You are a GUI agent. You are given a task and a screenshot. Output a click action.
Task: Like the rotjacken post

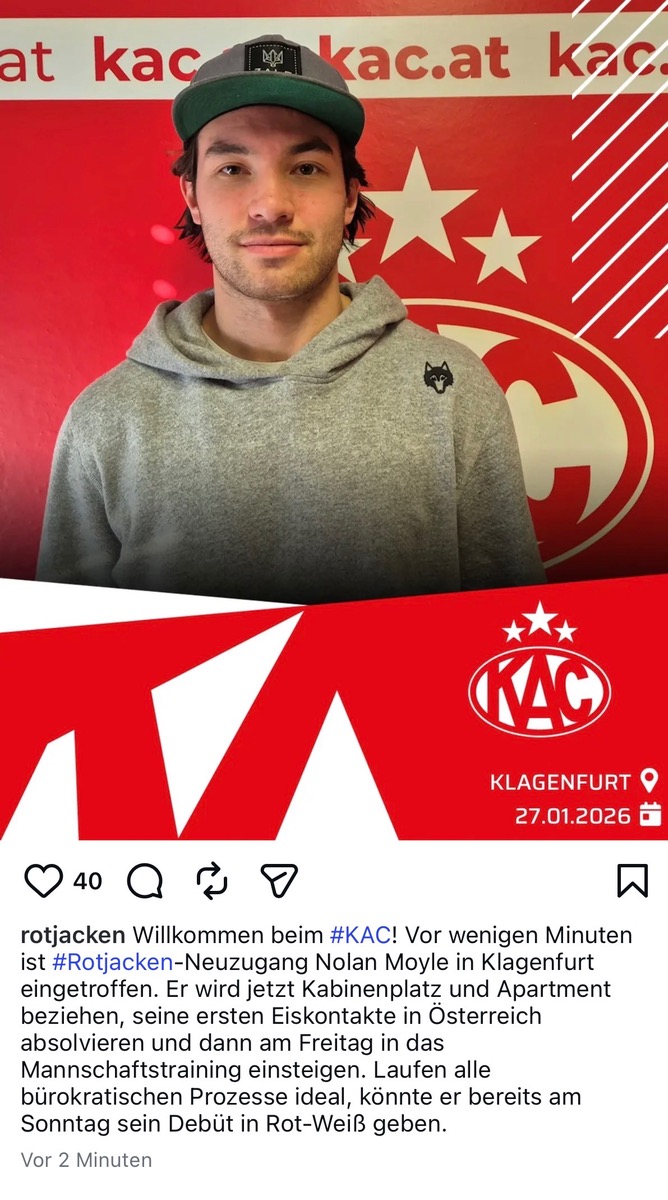43,880
